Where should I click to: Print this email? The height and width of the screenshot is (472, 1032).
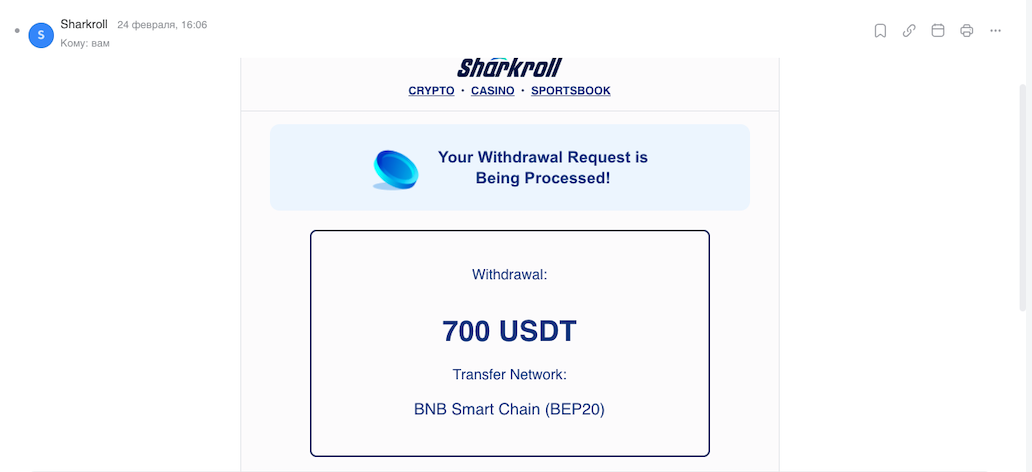(967, 31)
